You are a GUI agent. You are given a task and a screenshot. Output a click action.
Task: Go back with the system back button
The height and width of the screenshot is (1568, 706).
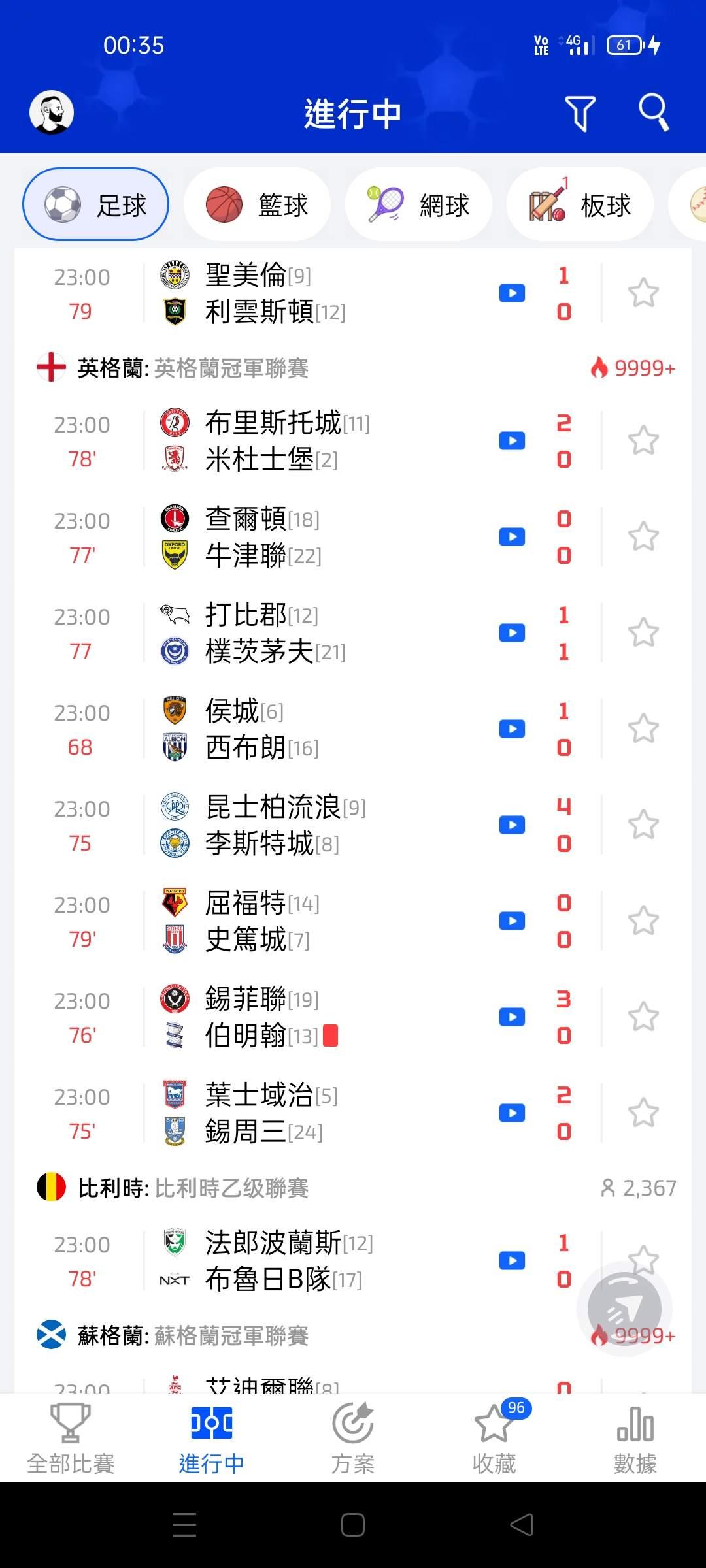click(522, 1525)
